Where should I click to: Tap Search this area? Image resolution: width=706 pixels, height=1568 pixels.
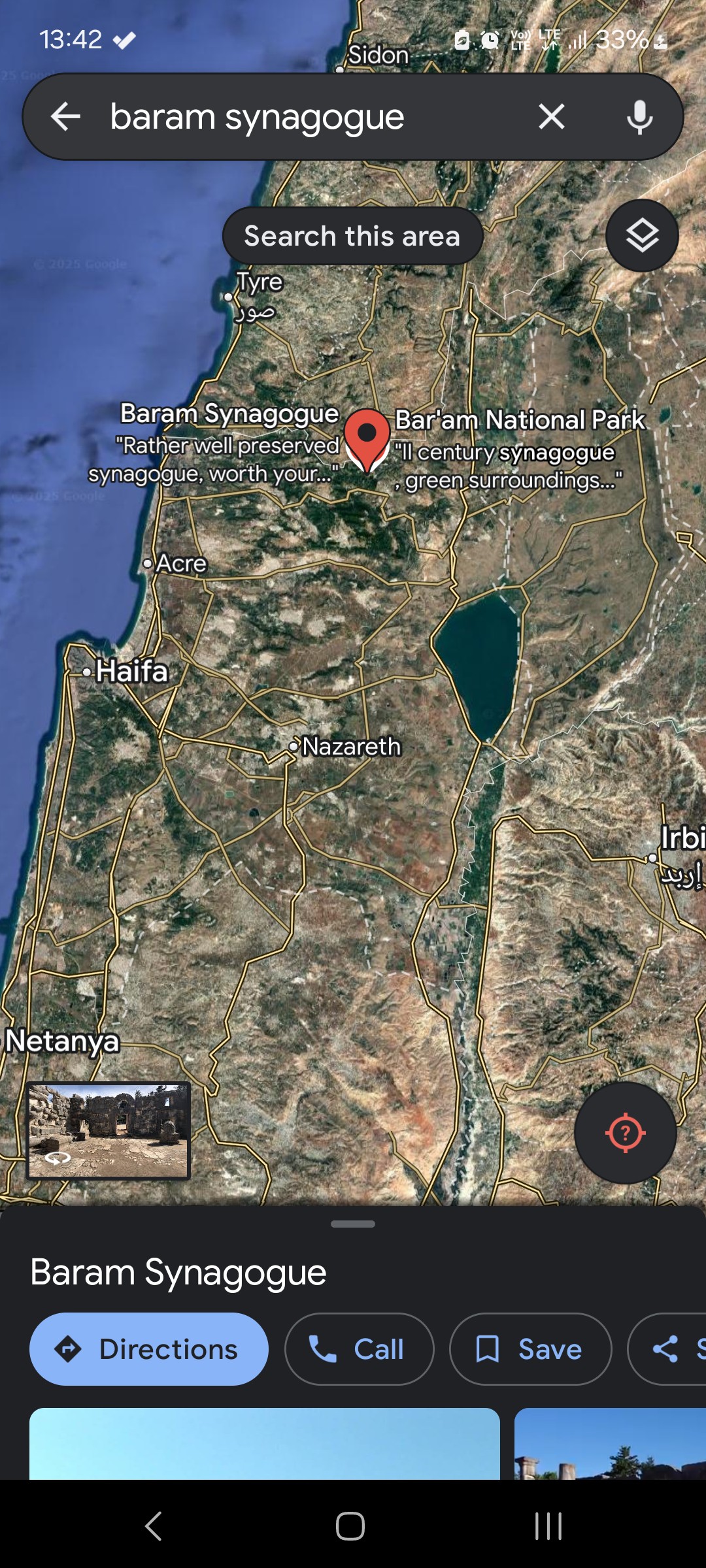352,236
